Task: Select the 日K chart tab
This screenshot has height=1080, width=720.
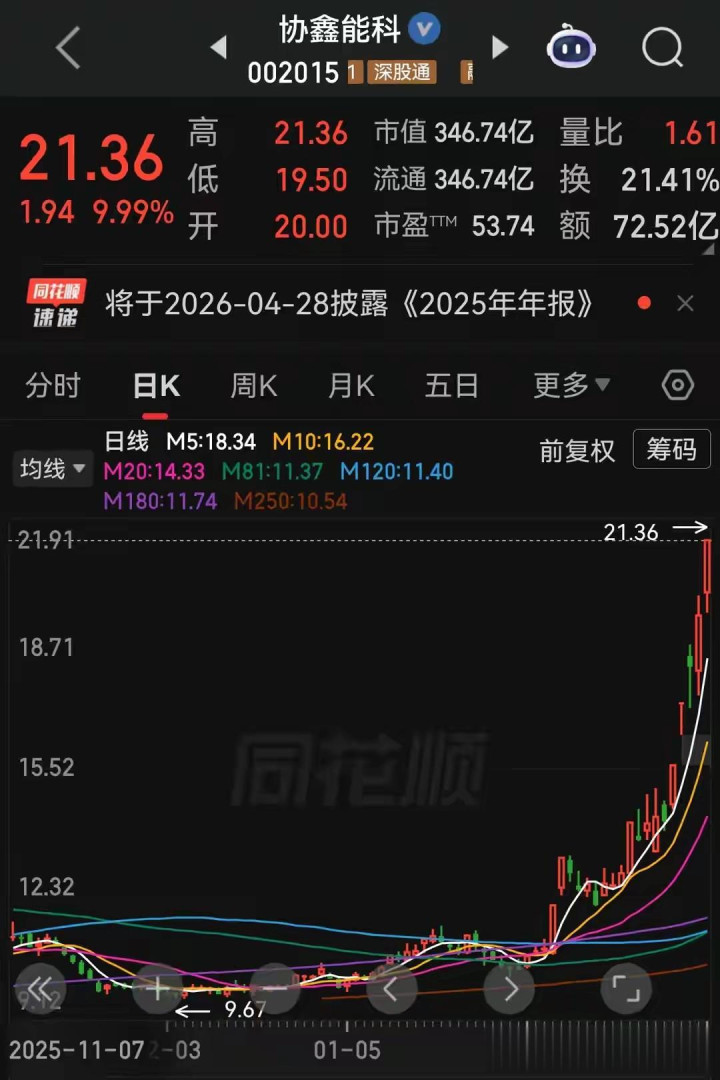Action: click(x=156, y=386)
